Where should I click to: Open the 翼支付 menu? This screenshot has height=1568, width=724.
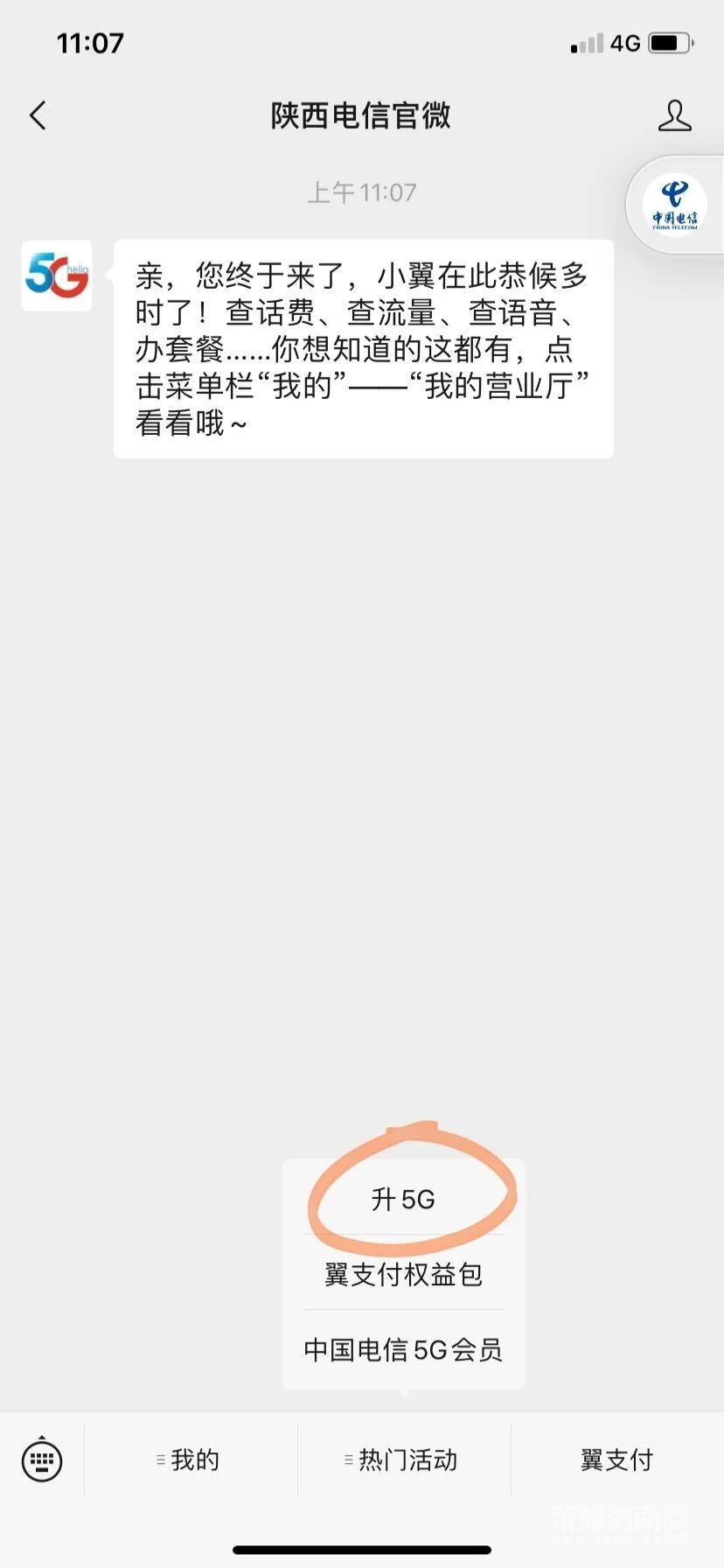tap(616, 1459)
